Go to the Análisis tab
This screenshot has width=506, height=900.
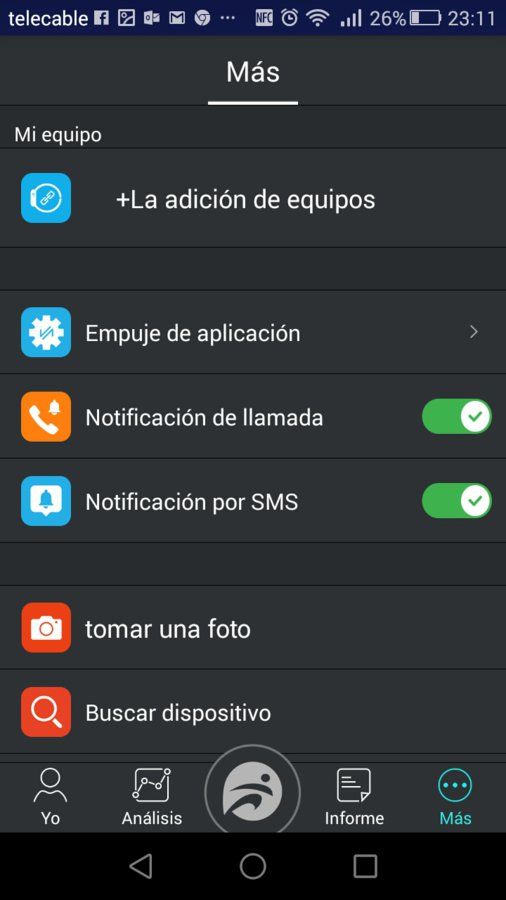coord(151,797)
